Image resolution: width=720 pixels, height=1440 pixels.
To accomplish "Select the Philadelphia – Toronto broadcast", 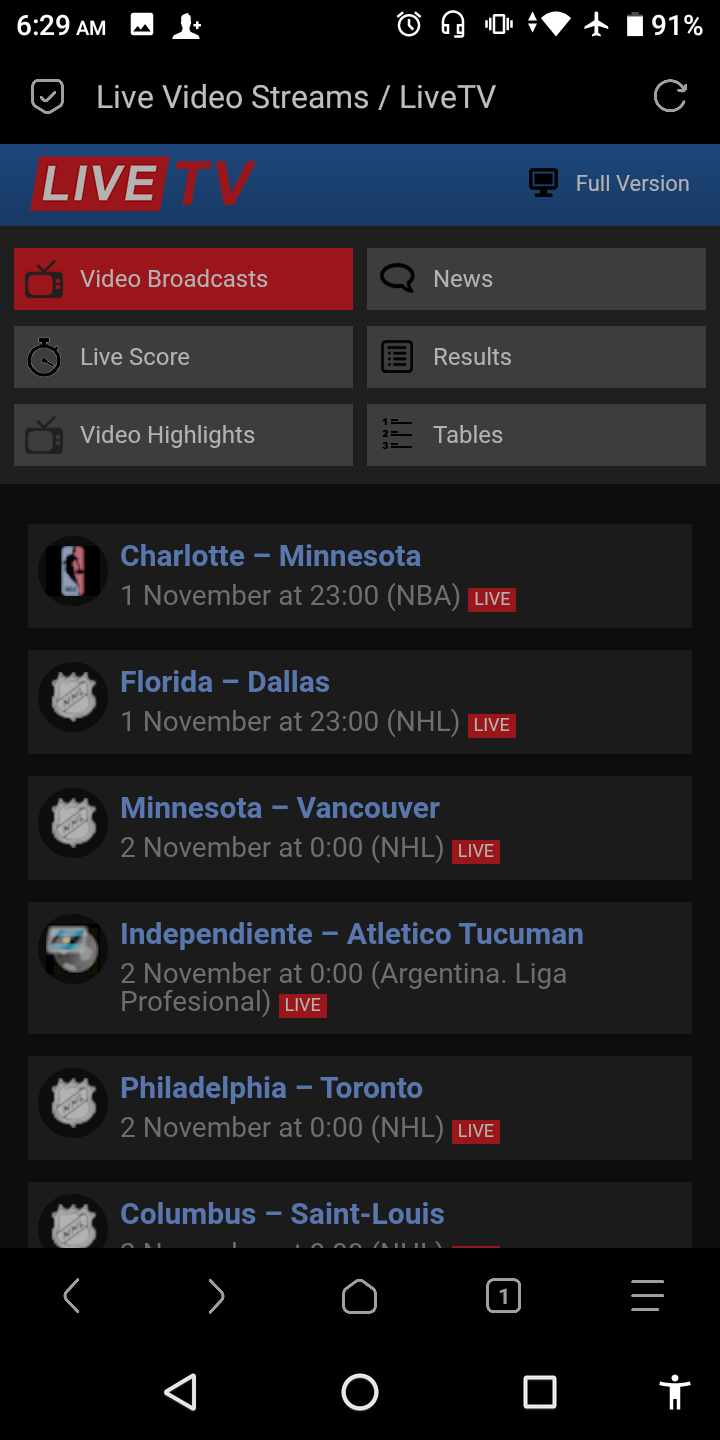I will (272, 1088).
